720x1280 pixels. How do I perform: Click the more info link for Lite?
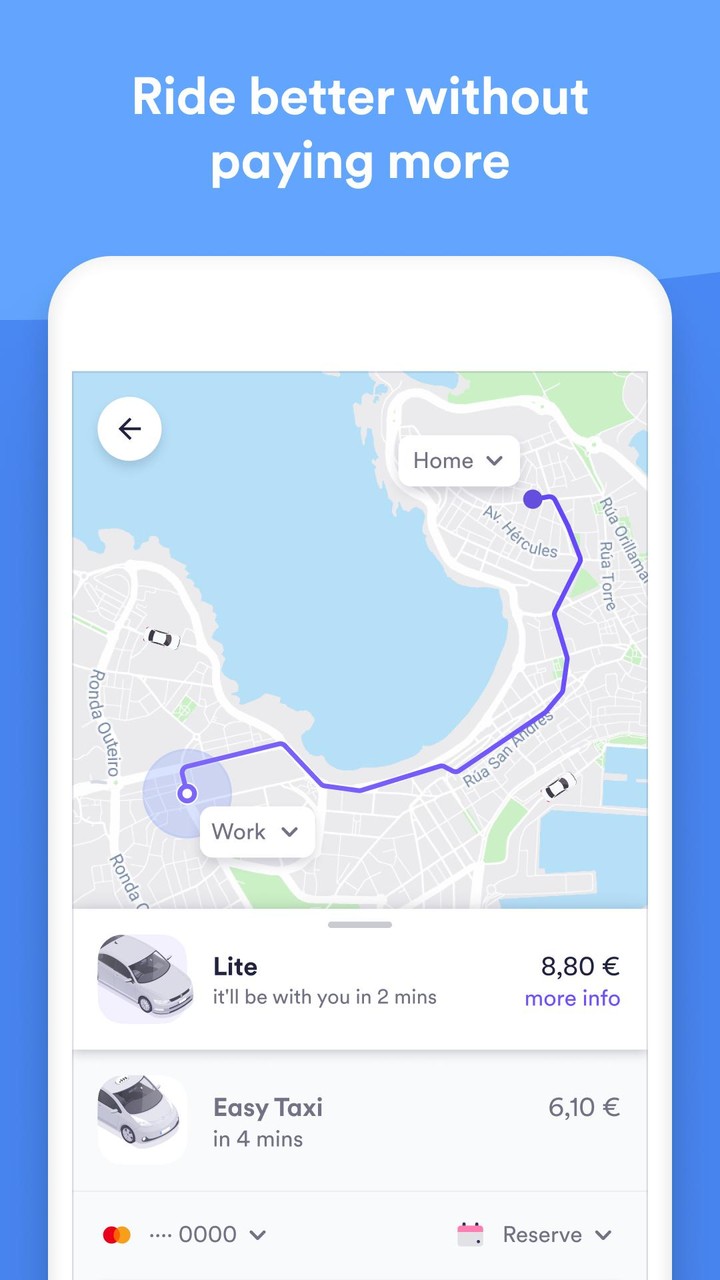pos(572,998)
